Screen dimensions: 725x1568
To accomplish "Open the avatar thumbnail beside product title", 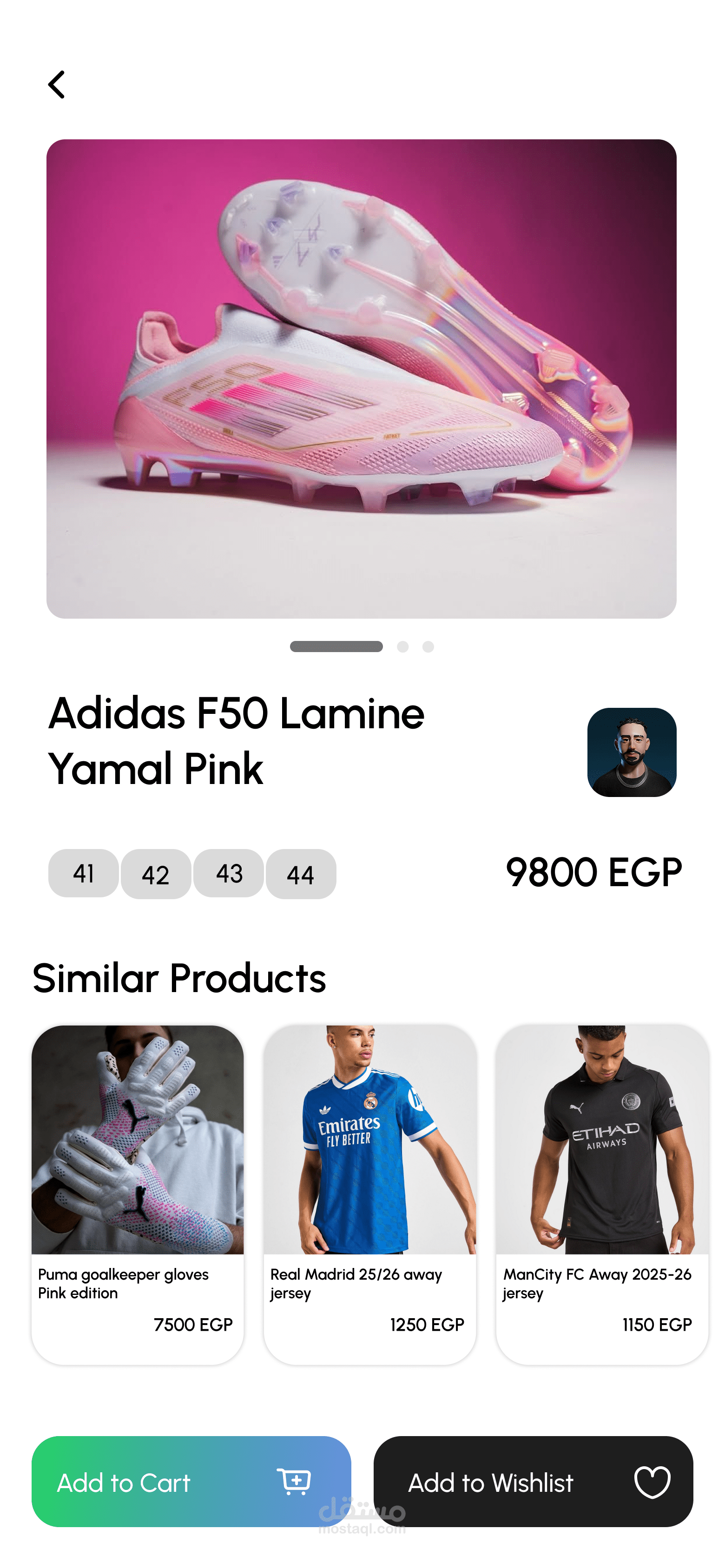I will pyautogui.click(x=632, y=752).
